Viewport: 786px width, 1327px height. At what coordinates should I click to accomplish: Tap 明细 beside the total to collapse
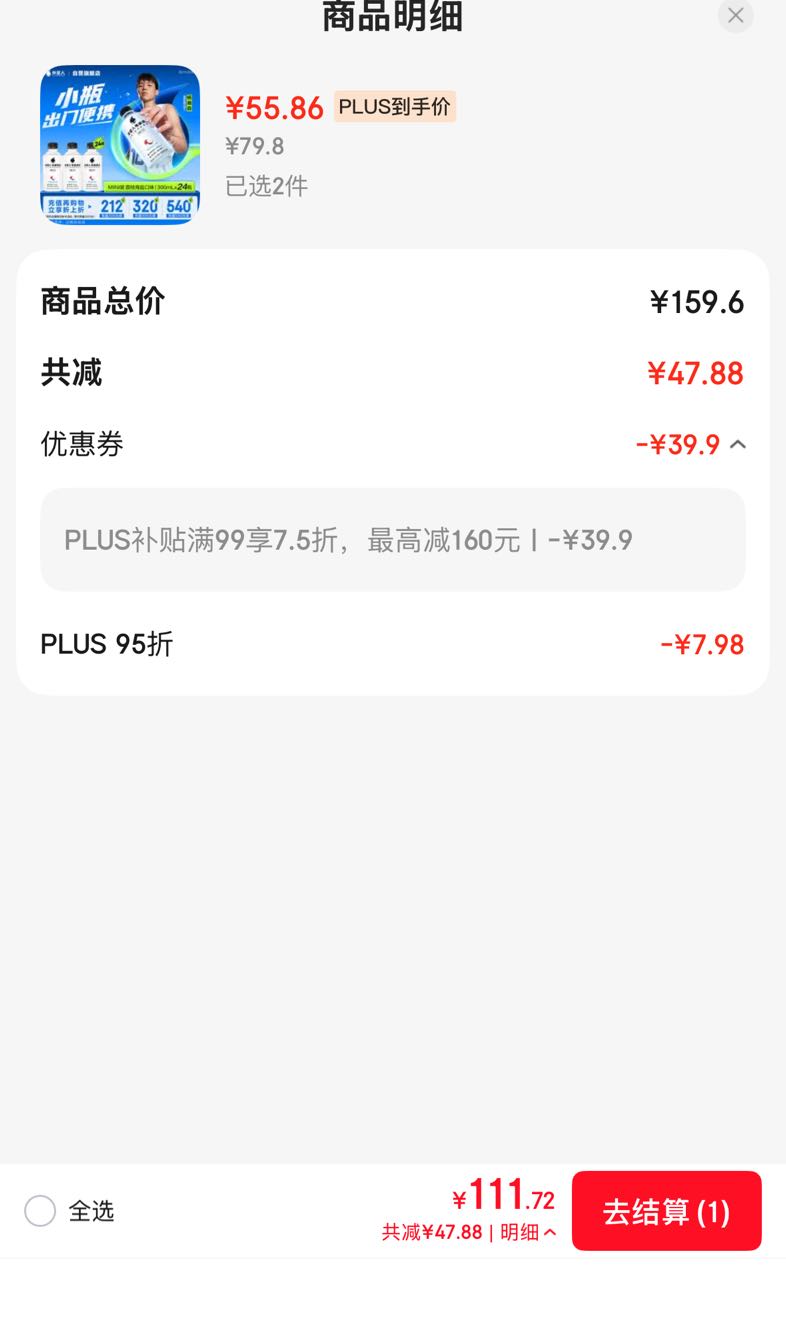pos(528,1233)
